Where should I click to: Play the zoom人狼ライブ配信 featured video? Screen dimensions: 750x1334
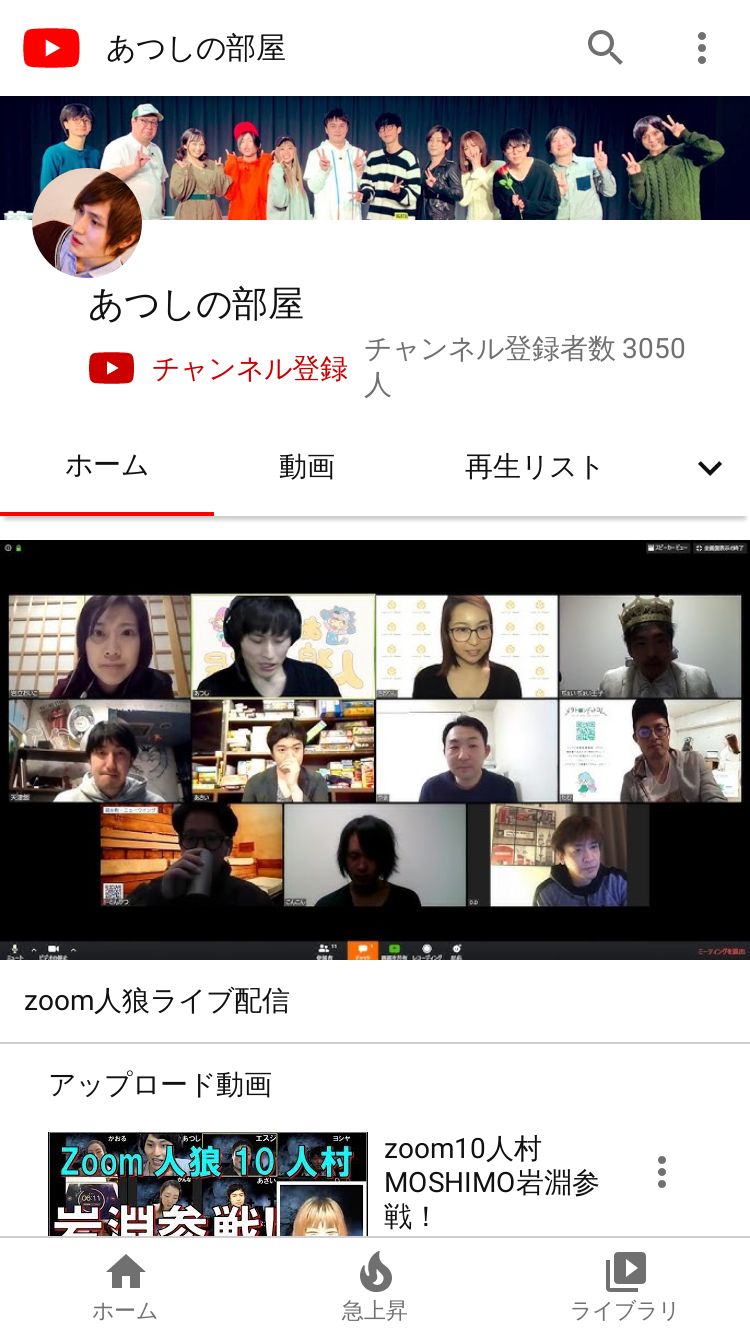click(x=375, y=750)
